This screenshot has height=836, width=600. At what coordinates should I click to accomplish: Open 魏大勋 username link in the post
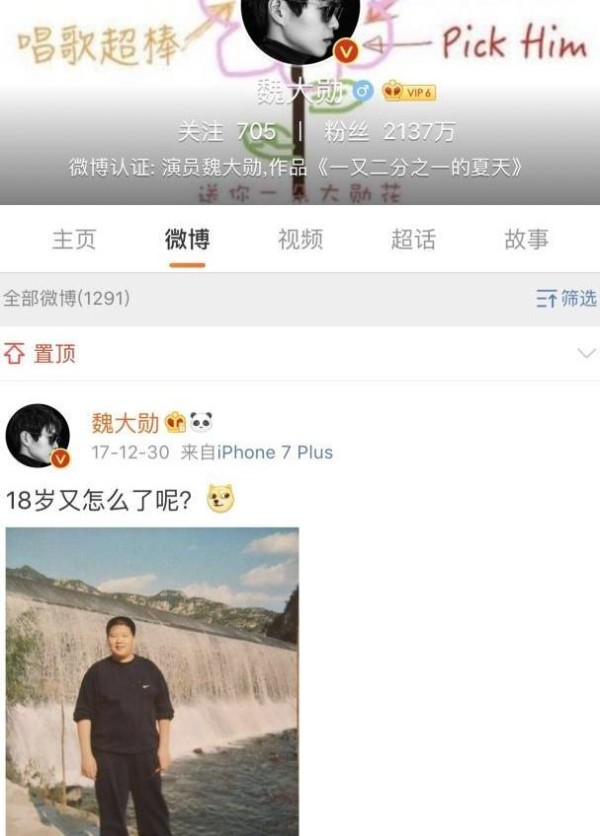125,423
